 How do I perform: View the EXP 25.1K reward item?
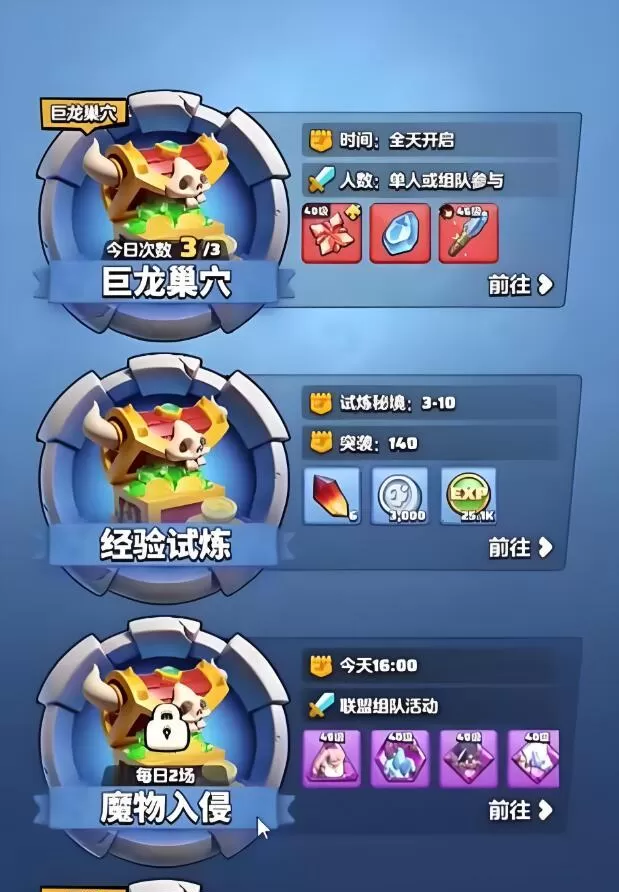(468, 495)
